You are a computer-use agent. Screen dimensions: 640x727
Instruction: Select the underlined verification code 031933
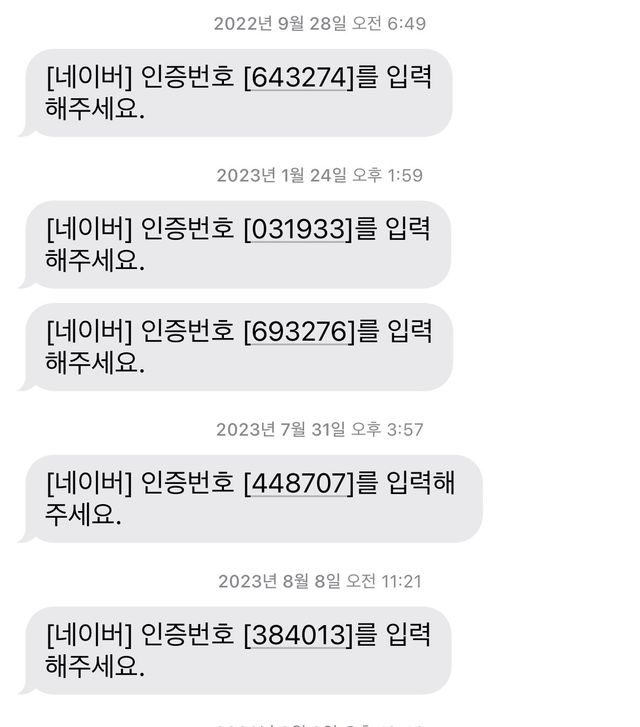click(300, 229)
